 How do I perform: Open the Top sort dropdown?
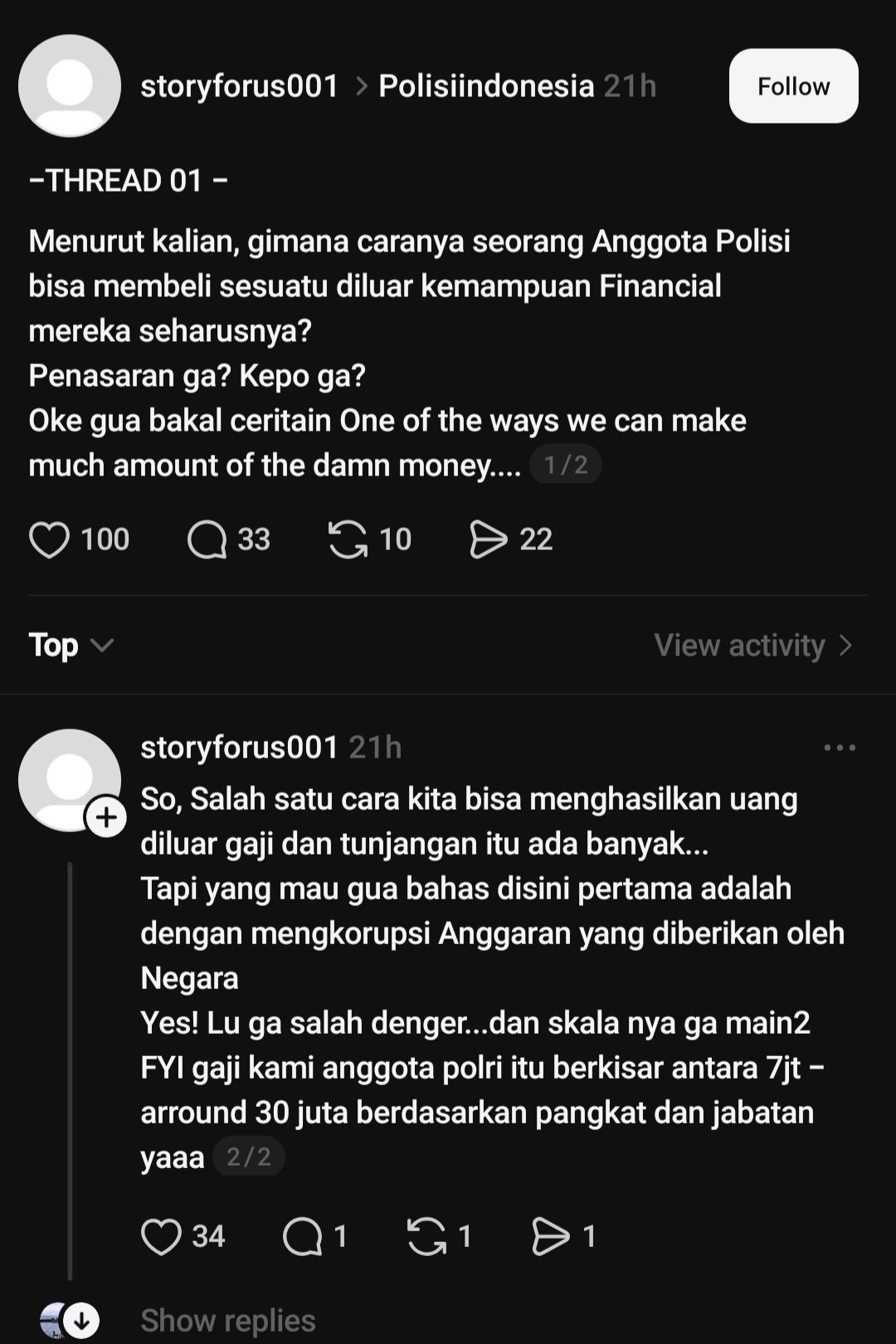(71, 645)
